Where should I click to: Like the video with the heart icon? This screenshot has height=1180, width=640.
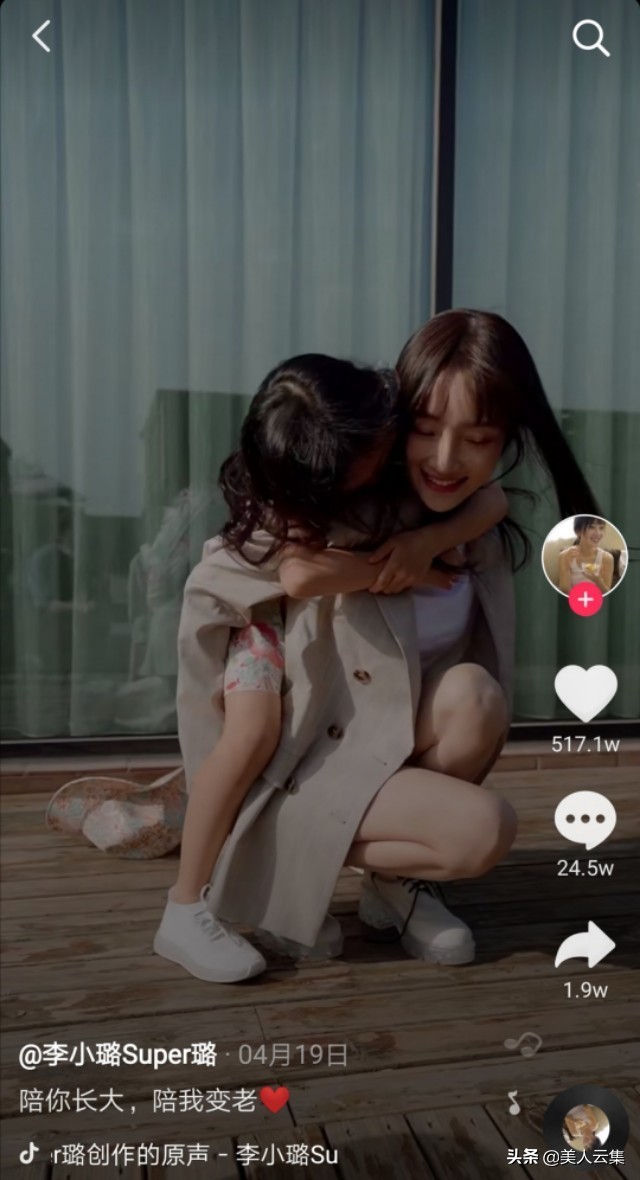(x=585, y=692)
